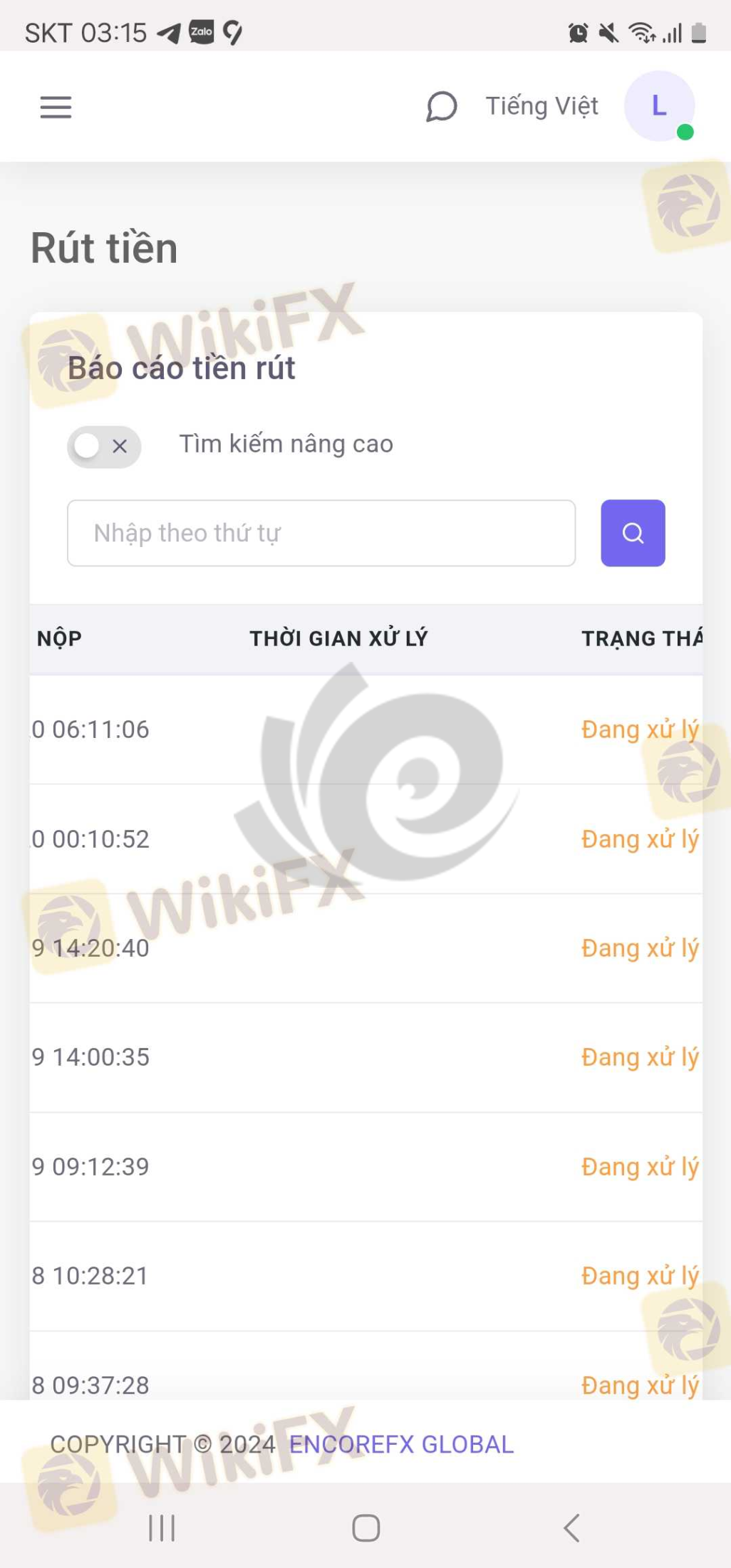Go back with system back button
The height and width of the screenshot is (1568, 731).
[x=571, y=1527]
